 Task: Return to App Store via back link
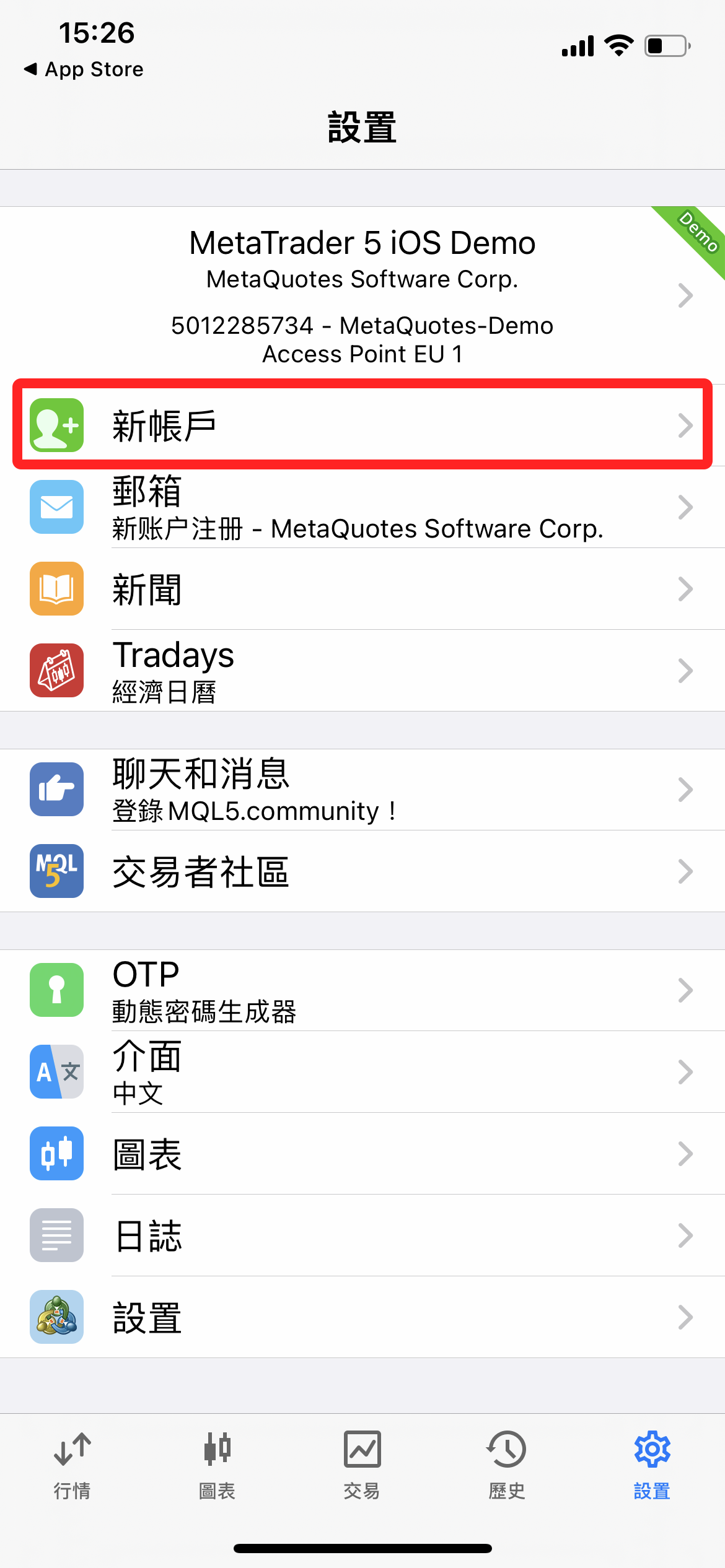pyautogui.click(x=84, y=69)
